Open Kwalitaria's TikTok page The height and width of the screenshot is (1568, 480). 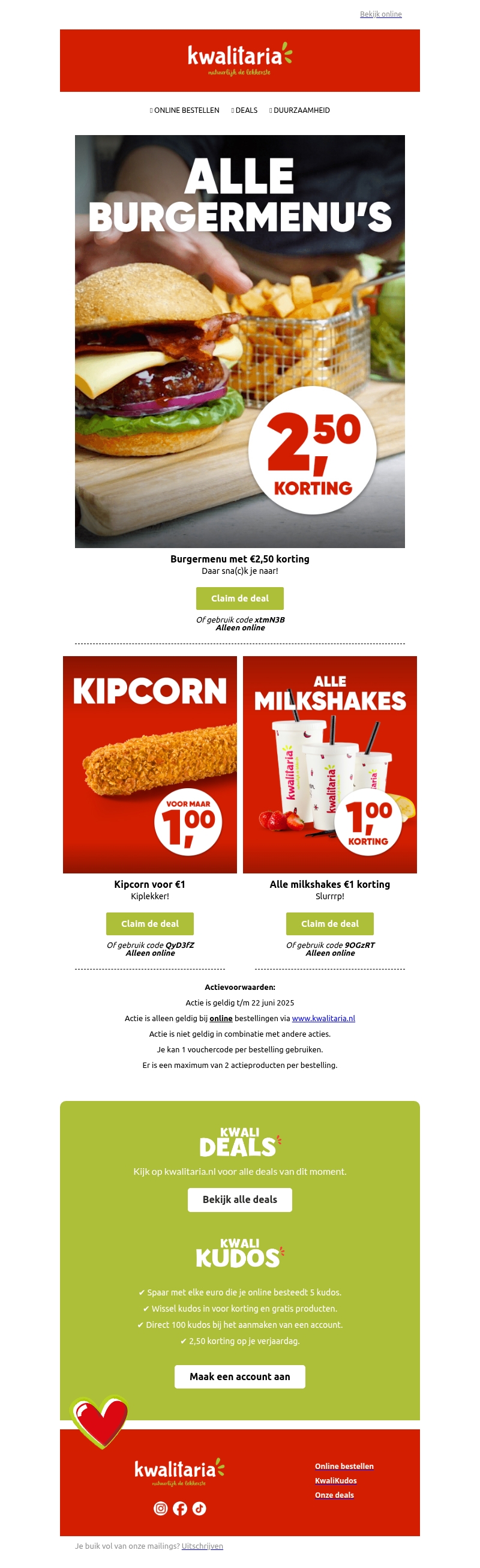[x=199, y=1507]
